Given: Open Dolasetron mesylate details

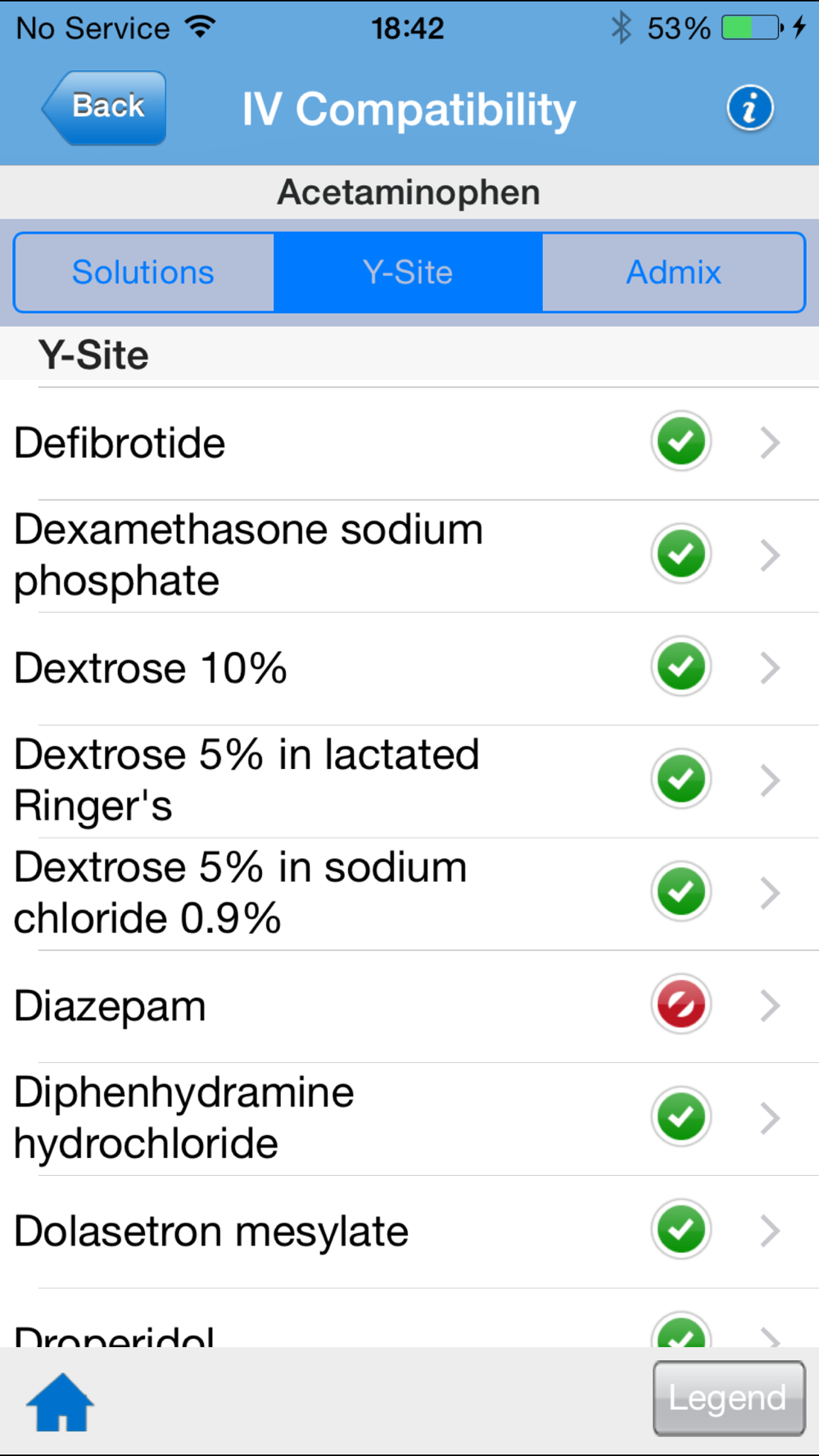Looking at the screenshot, I should (x=409, y=1232).
